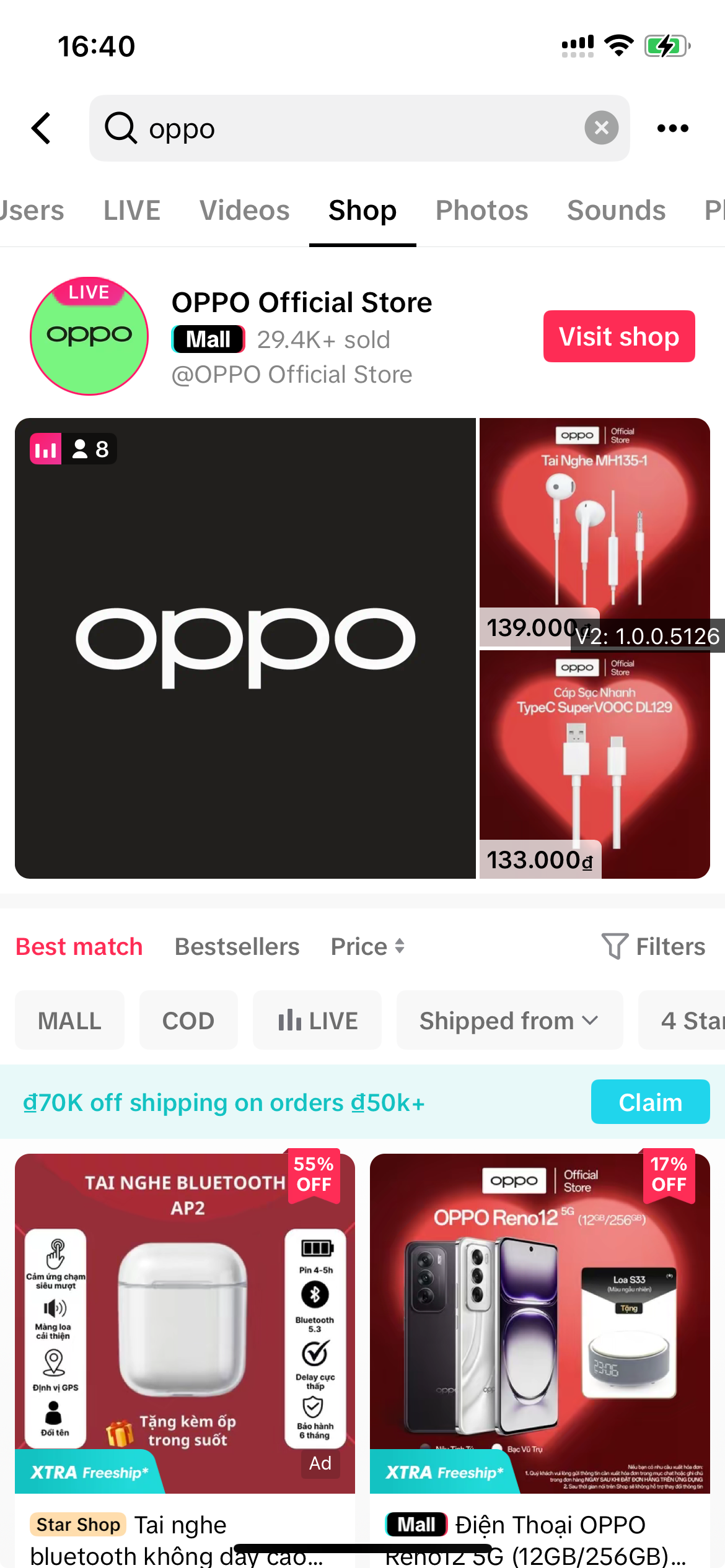Viewport: 725px width, 1568px height.
Task: Sort results by Price
Action: click(x=367, y=946)
